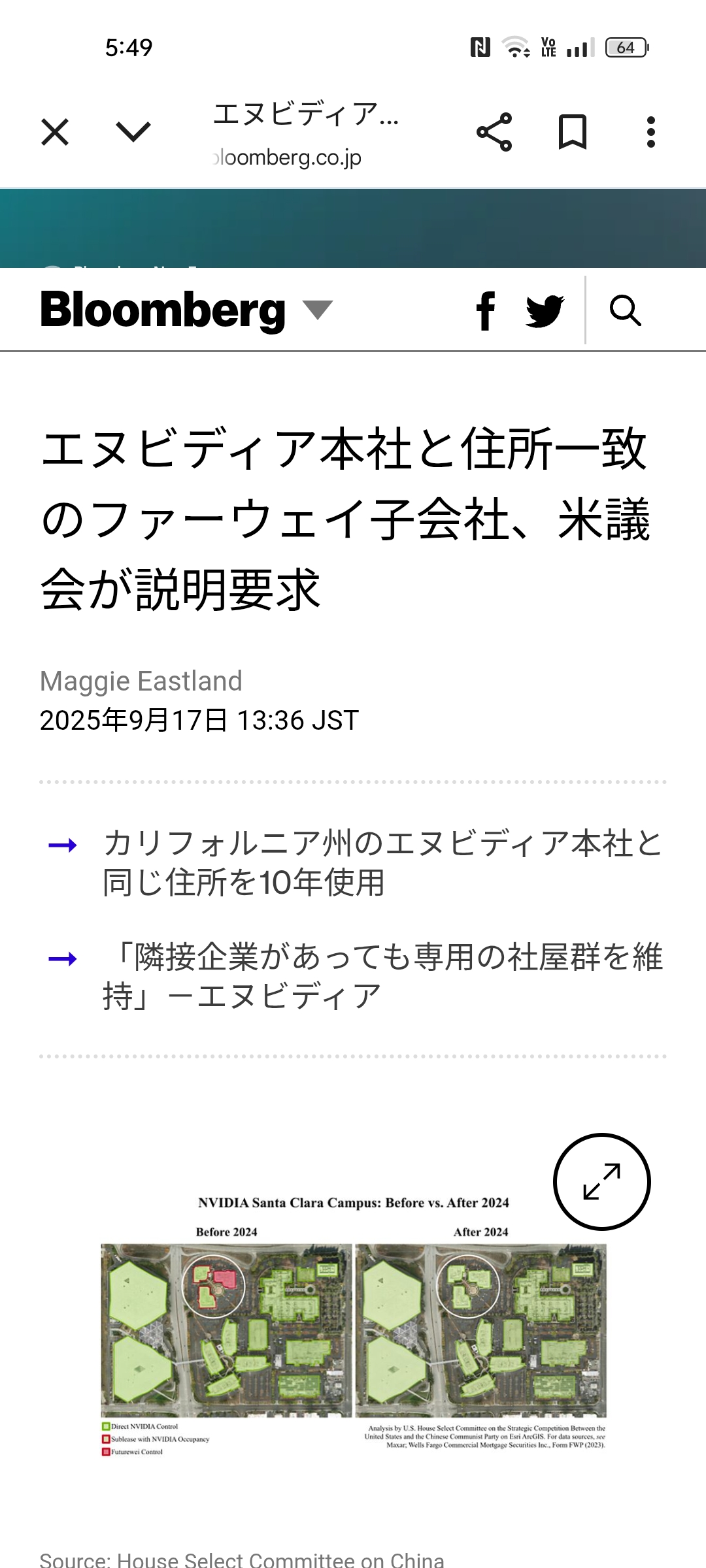Enlarge the NVIDIA campus image fullscreen

[602, 1182]
